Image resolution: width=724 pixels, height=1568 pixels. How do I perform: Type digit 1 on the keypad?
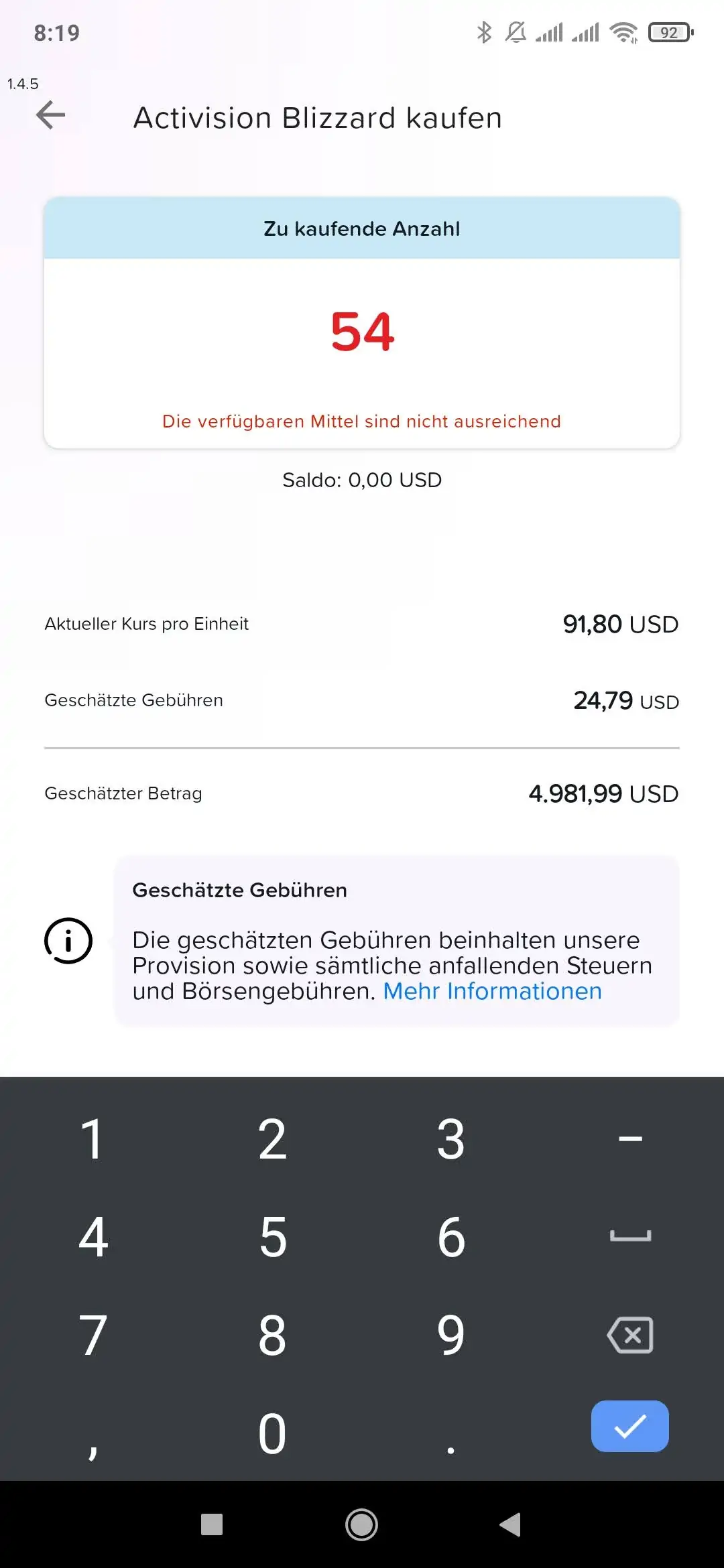coord(92,1138)
